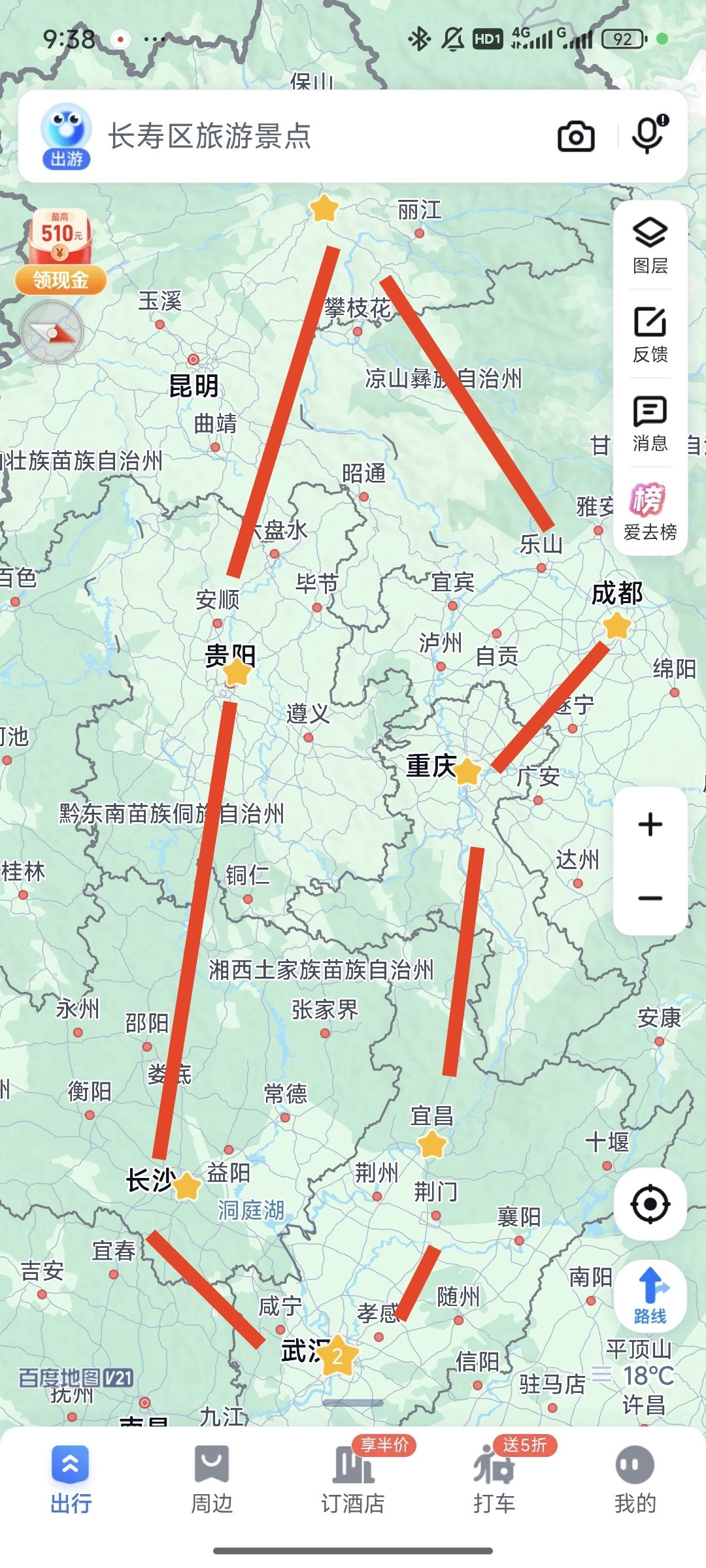Zoom in the map with the plus button
The height and width of the screenshot is (1568, 706).
[x=650, y=825]
